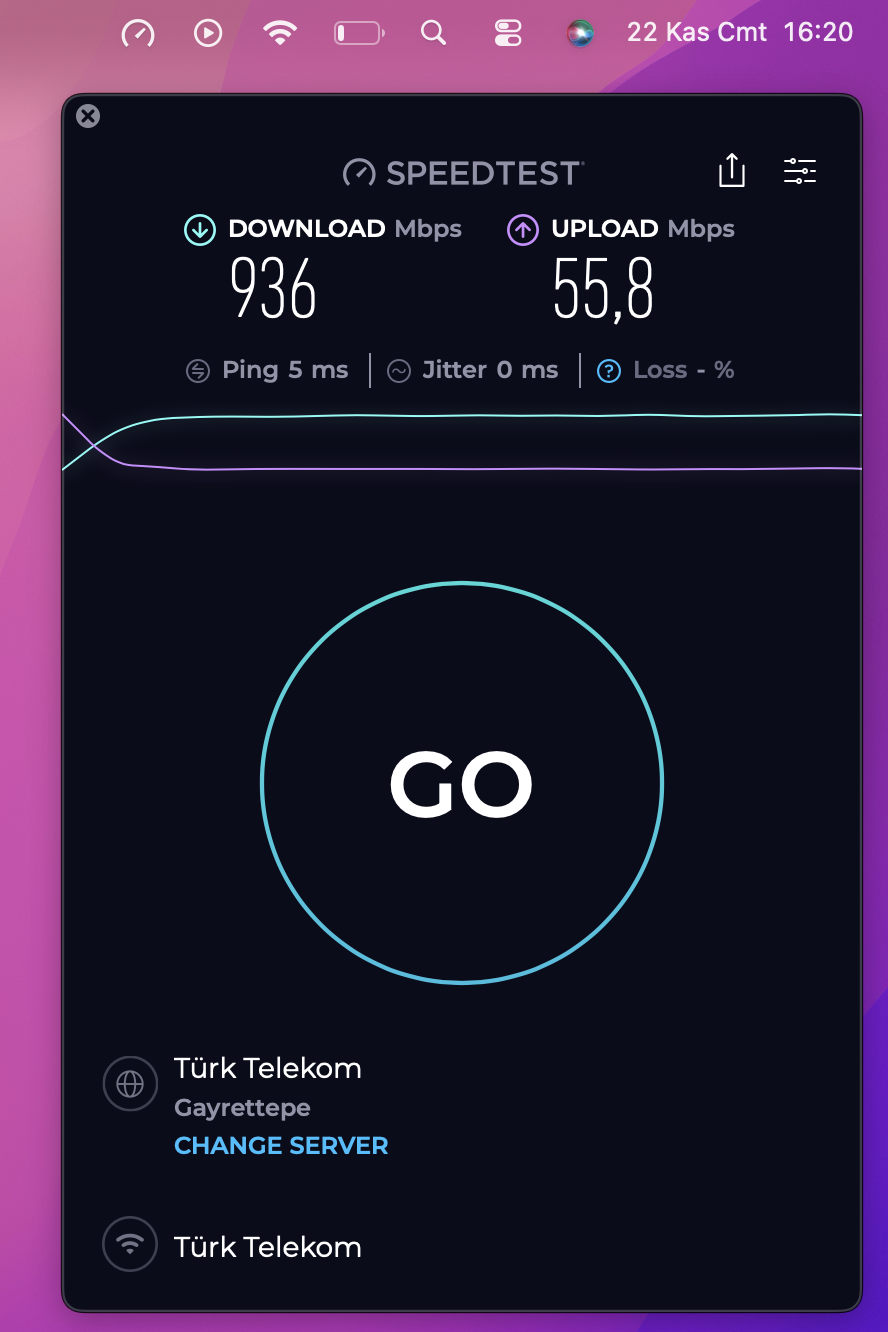This screenshot has height=1332, width=888.
Task: Open Spotlight search in the menu bar
Action: [433, 33]
